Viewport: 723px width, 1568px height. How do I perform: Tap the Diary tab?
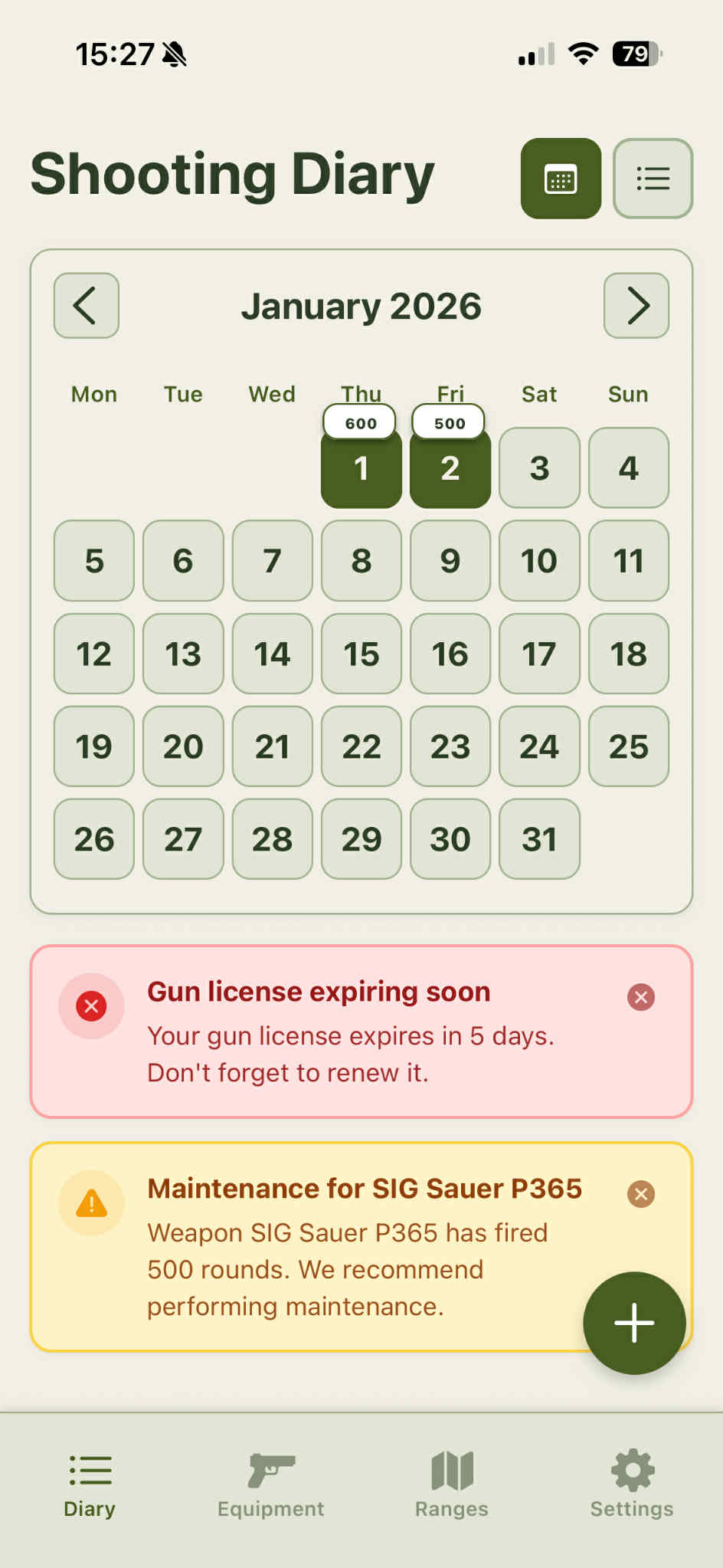pos(90,1484)
